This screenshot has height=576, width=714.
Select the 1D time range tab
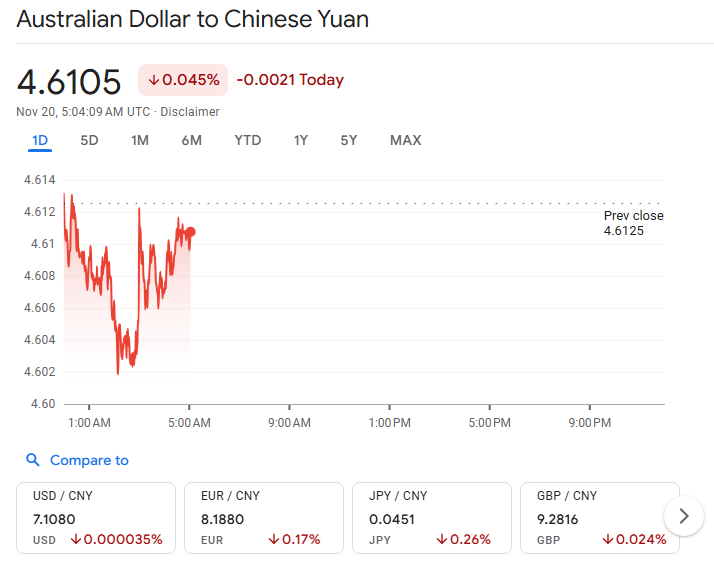[x=40, y=140]
